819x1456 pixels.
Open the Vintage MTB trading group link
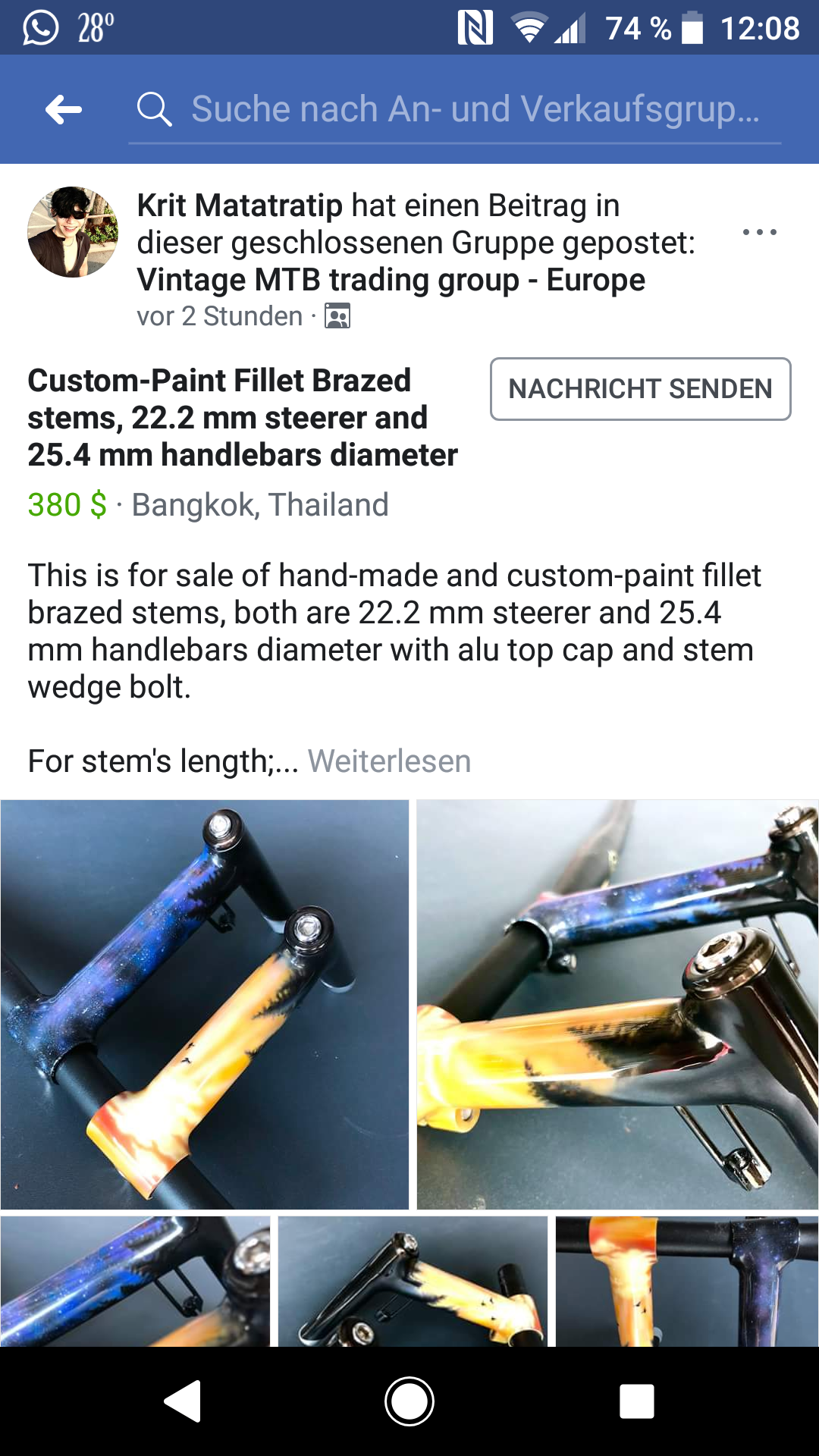pyautogui.click(x=391, y=280)
